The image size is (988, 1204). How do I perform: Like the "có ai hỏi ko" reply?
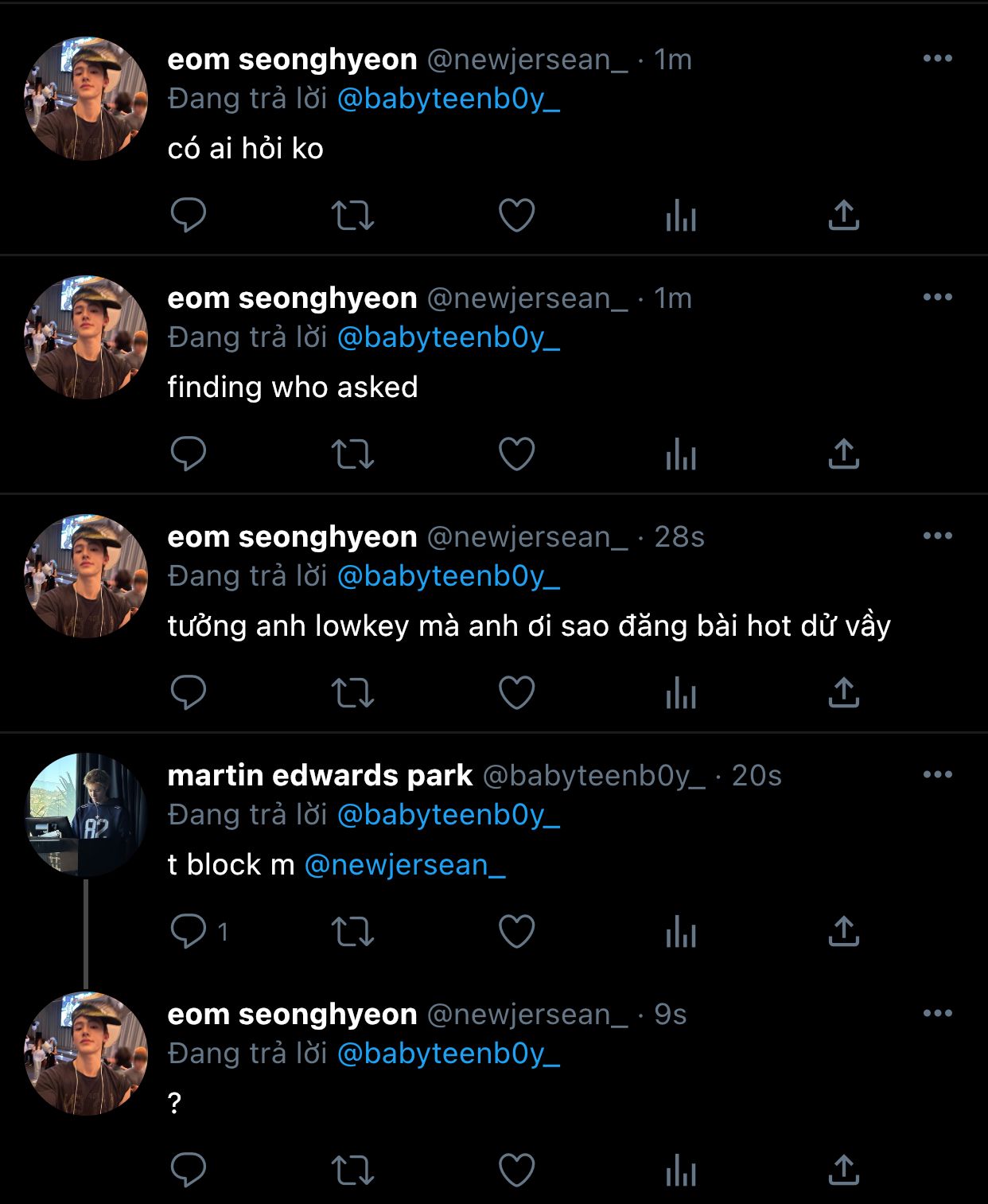pyautogui.click(x=516, y=215)
